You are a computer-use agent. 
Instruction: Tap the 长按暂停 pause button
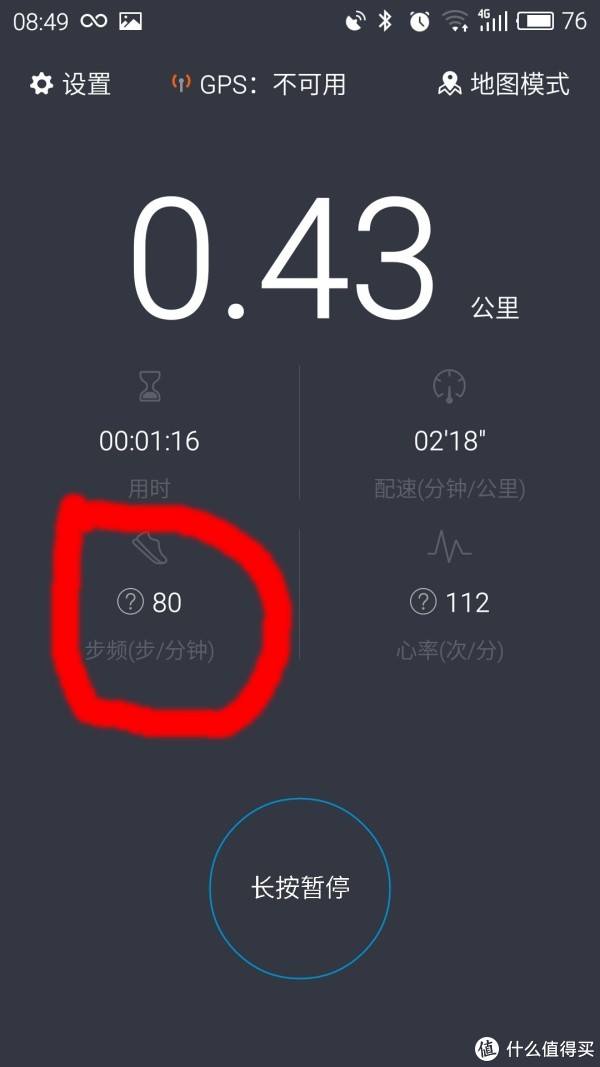(x=300, y=888)
